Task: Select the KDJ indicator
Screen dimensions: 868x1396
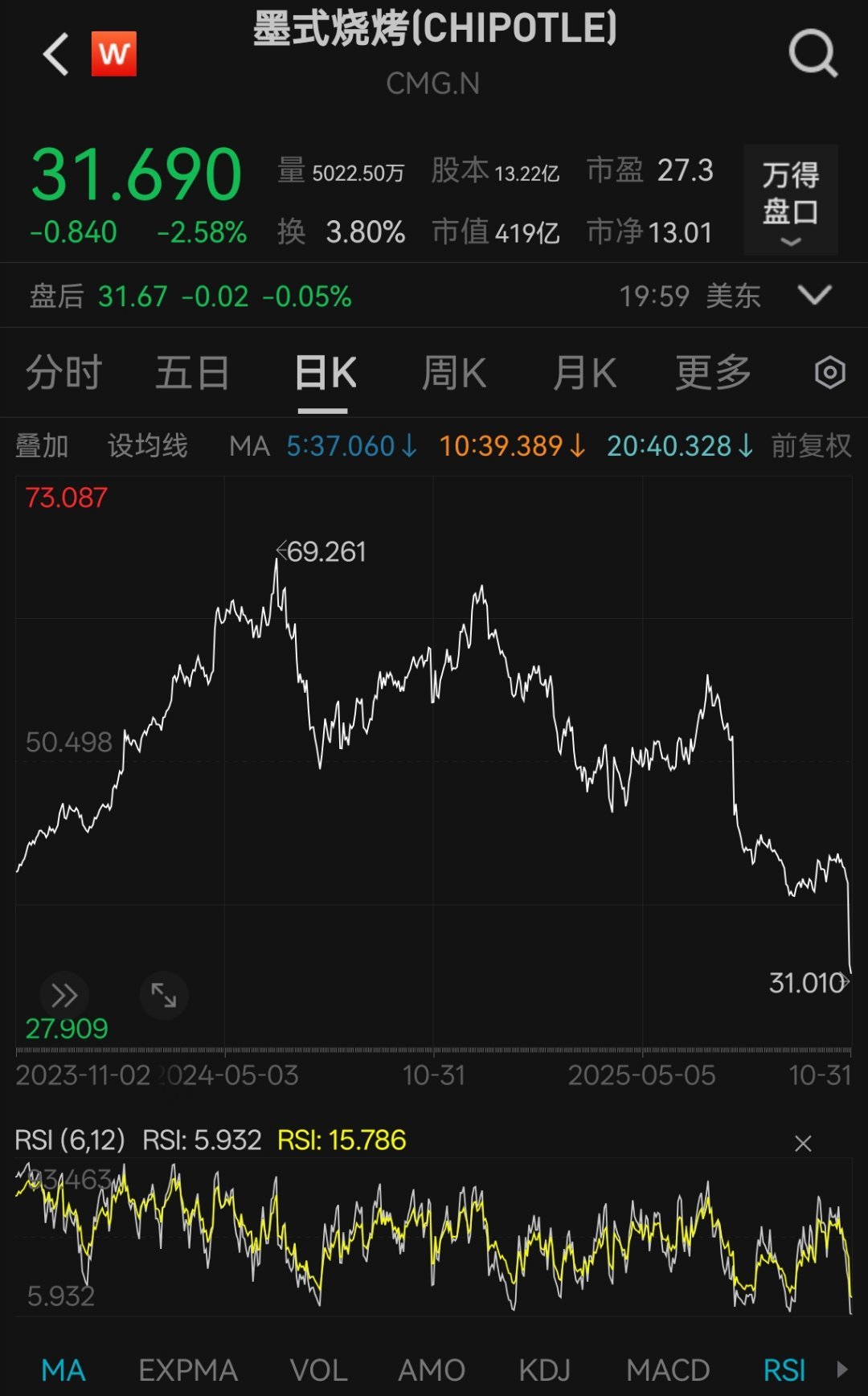Action: [x=544, y=1369]
